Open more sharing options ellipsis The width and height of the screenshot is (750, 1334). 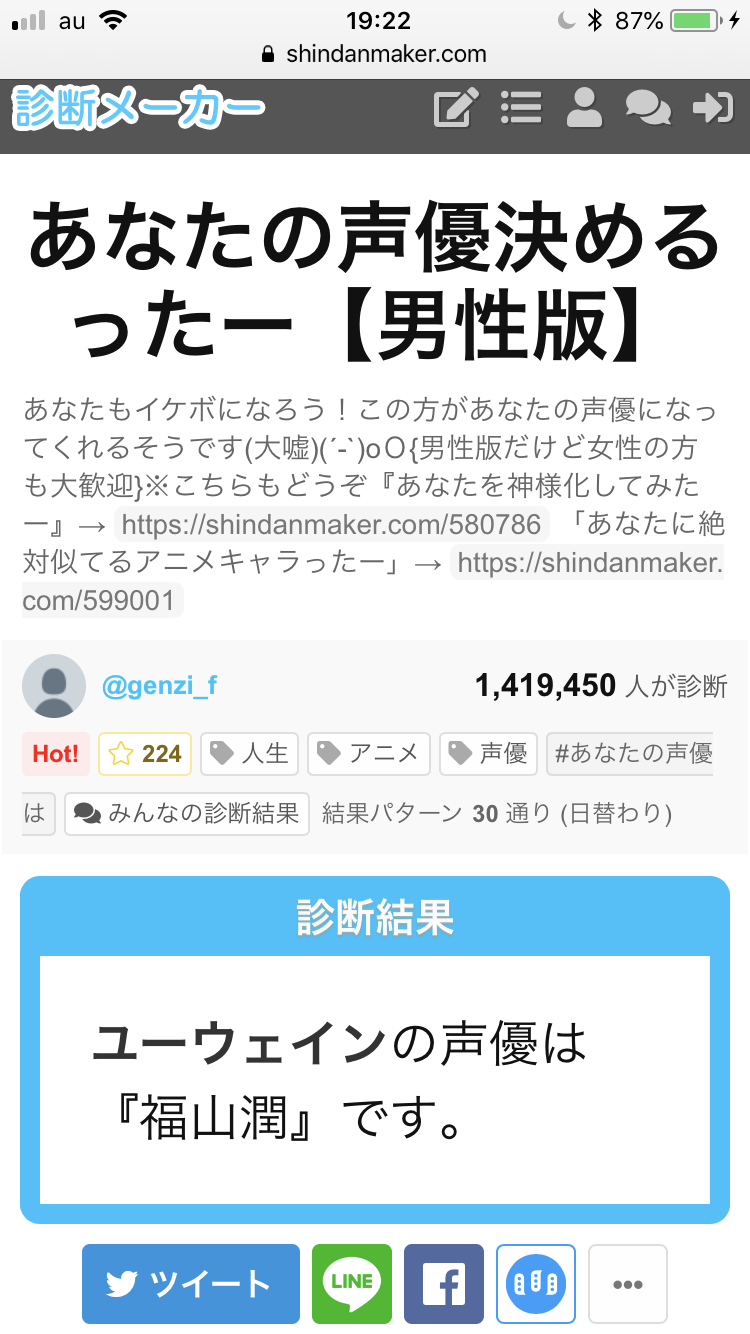tap(627, 1284)
